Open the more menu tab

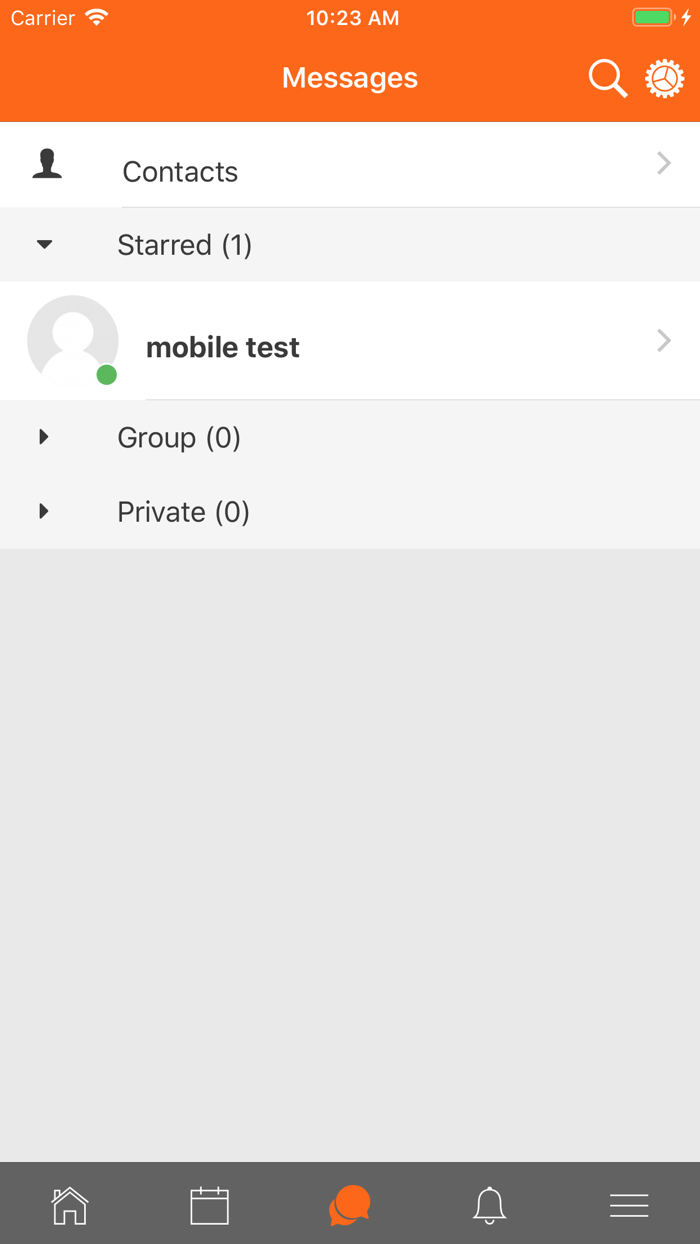click(629, 1205)
